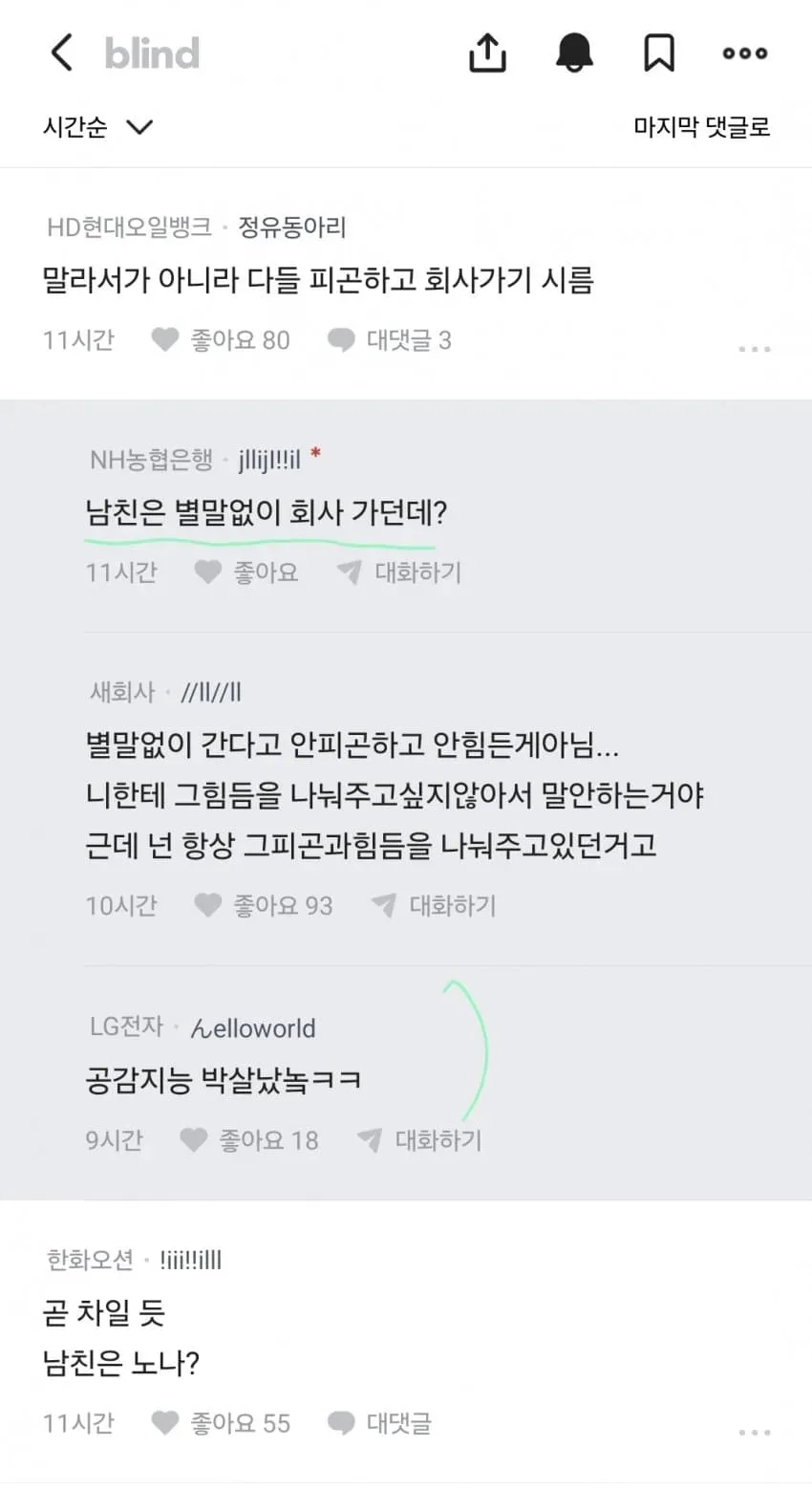This screenshot has width=812, height=1491.
Task: Reply to 한화오션 comment via 대댓글
Action: tap(379, 1423)
